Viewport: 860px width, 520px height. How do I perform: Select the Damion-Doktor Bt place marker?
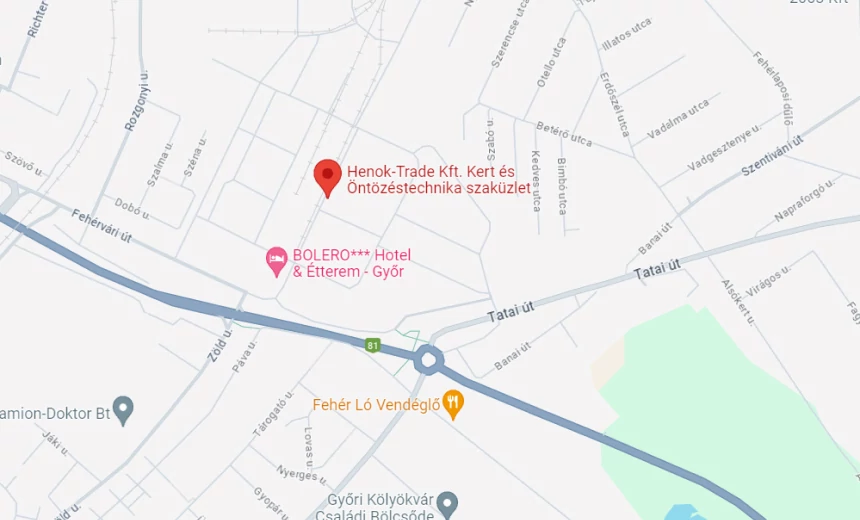point(123,408)
